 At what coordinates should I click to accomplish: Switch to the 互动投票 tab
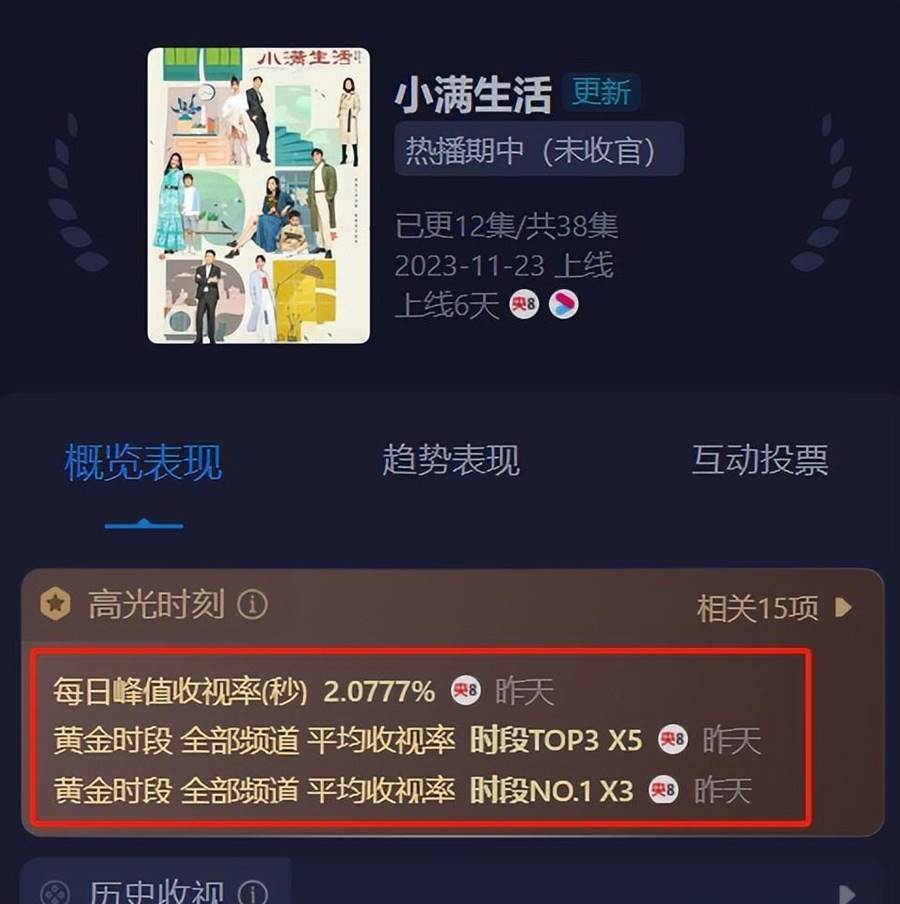[759, 460]
